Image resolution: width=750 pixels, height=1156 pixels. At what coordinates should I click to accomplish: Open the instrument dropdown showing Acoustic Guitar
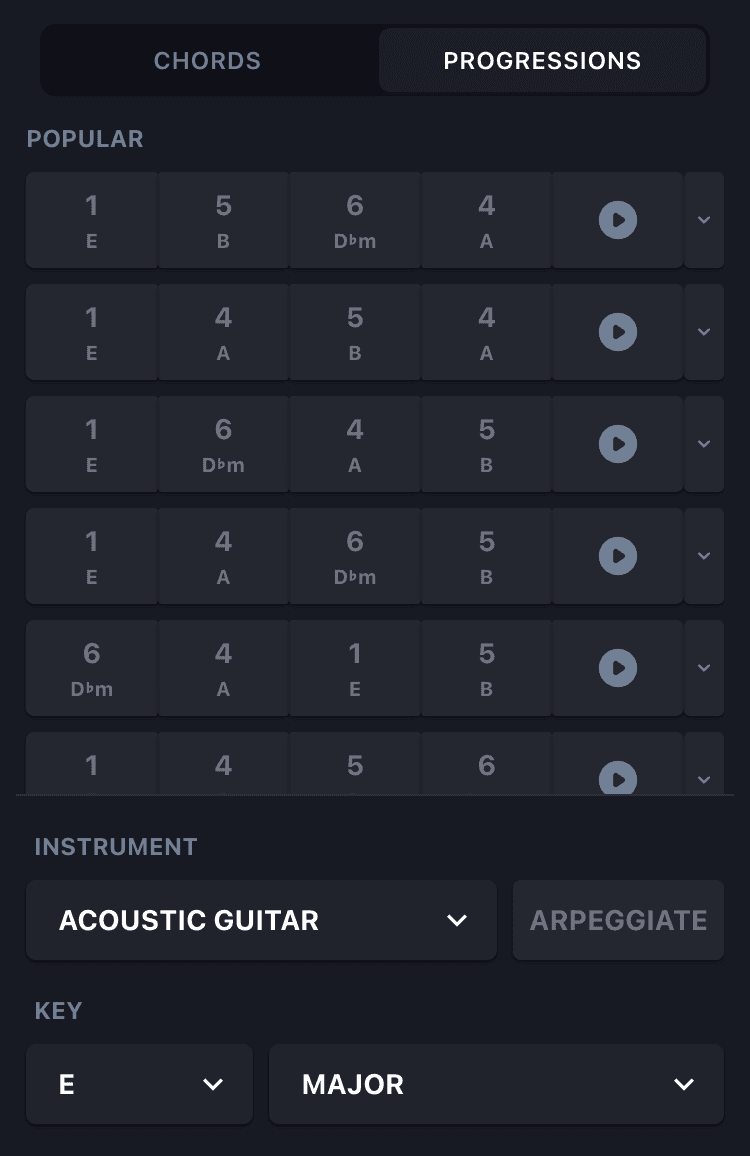tap(261, 919)
